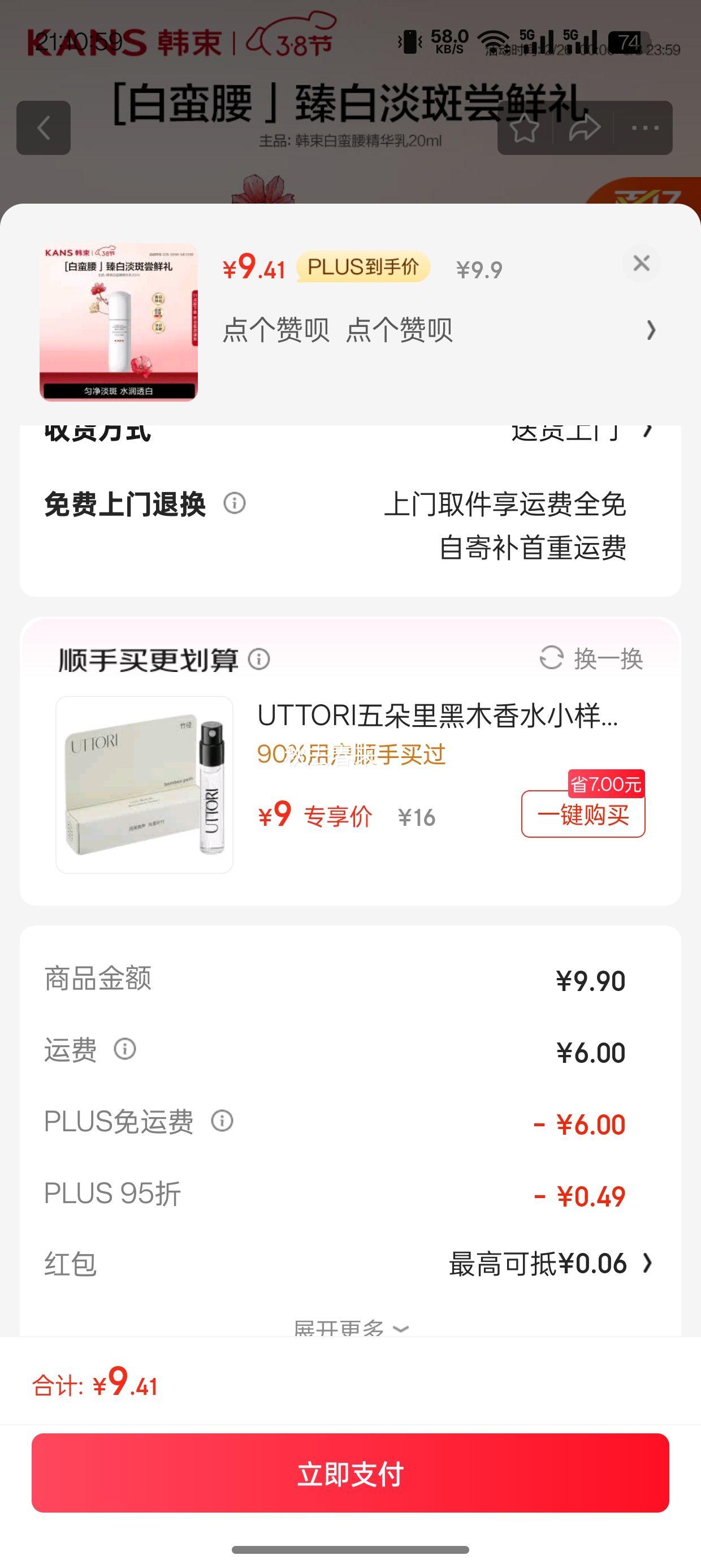Show info about 运费
The image size is (701, 1568).
[x=125, y=1049]
